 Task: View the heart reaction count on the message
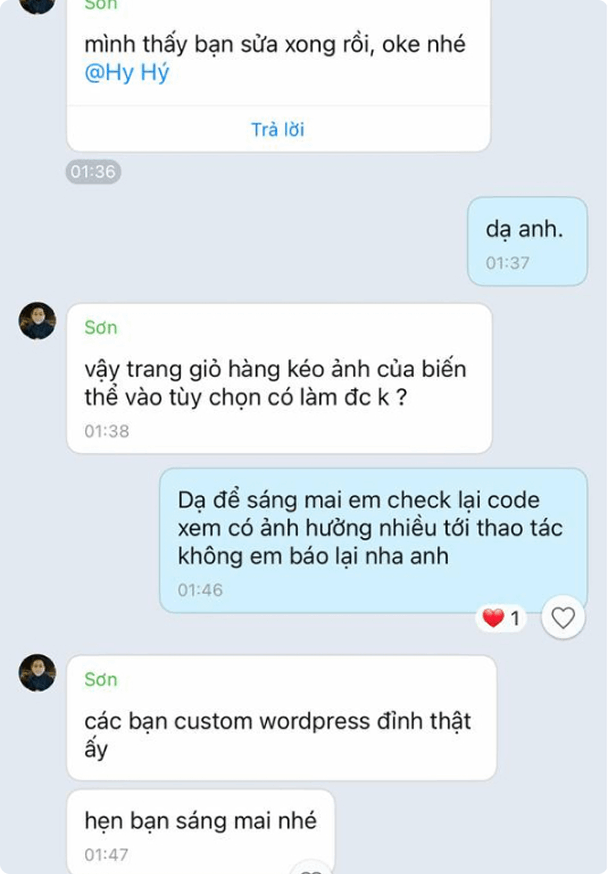pos(502,618)
